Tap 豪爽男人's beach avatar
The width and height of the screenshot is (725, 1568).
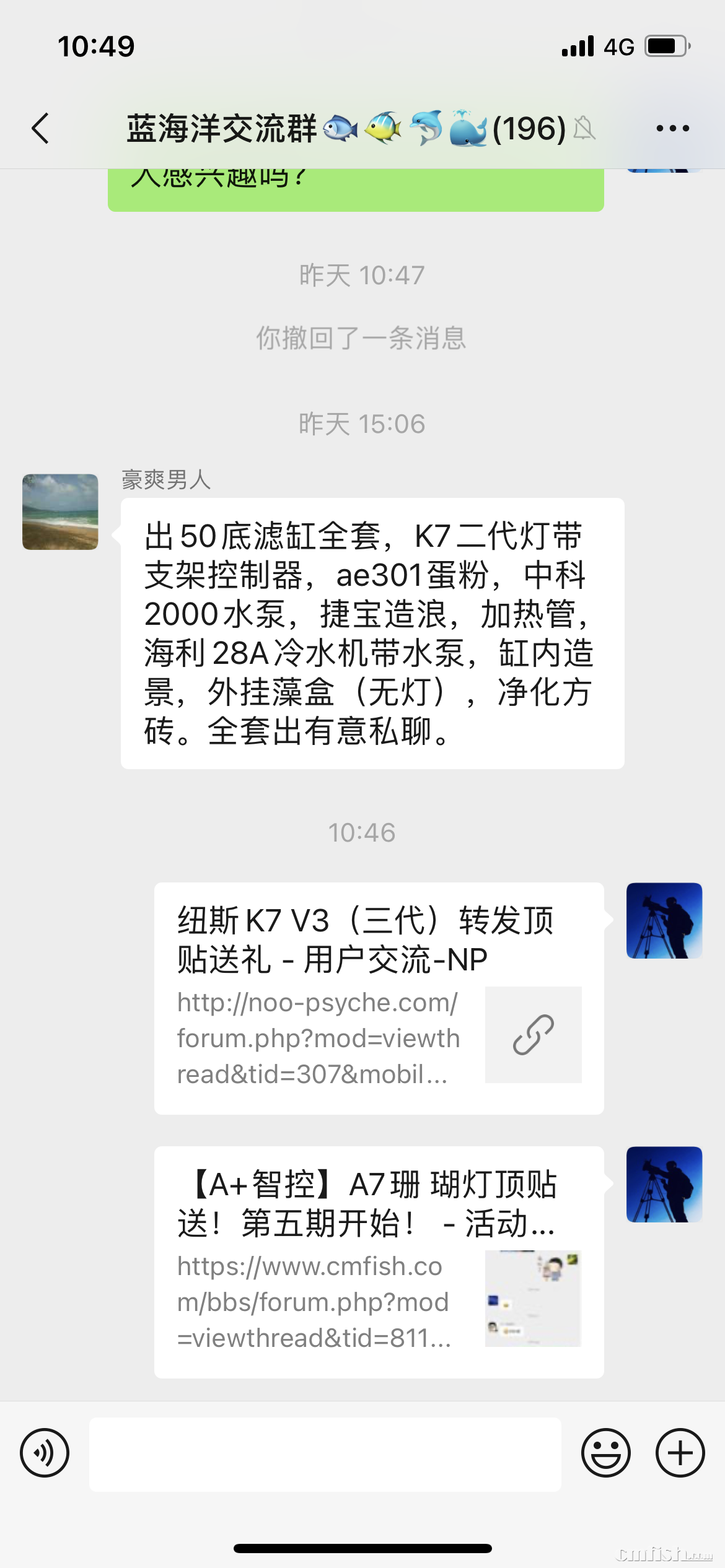(x=59, y=512)
